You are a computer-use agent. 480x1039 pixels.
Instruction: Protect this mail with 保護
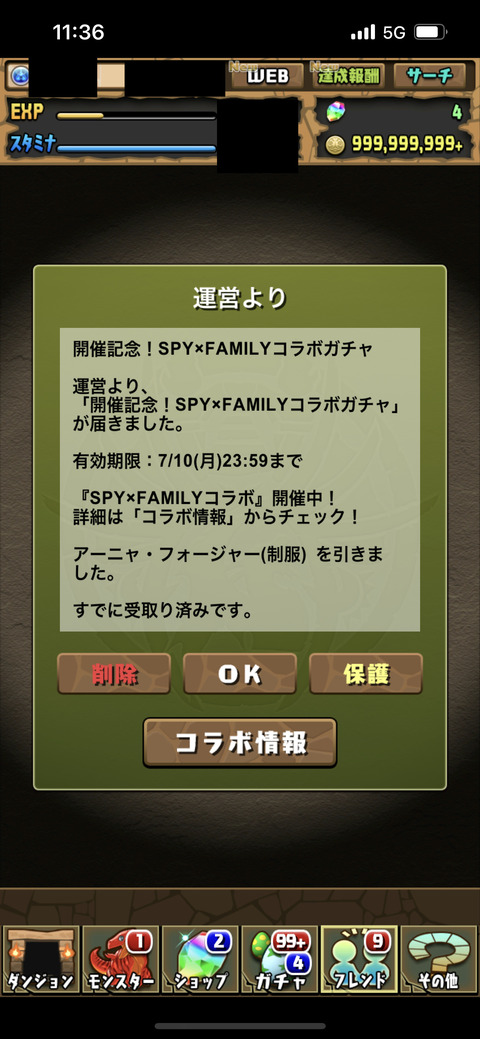click(x=366, y=674)
